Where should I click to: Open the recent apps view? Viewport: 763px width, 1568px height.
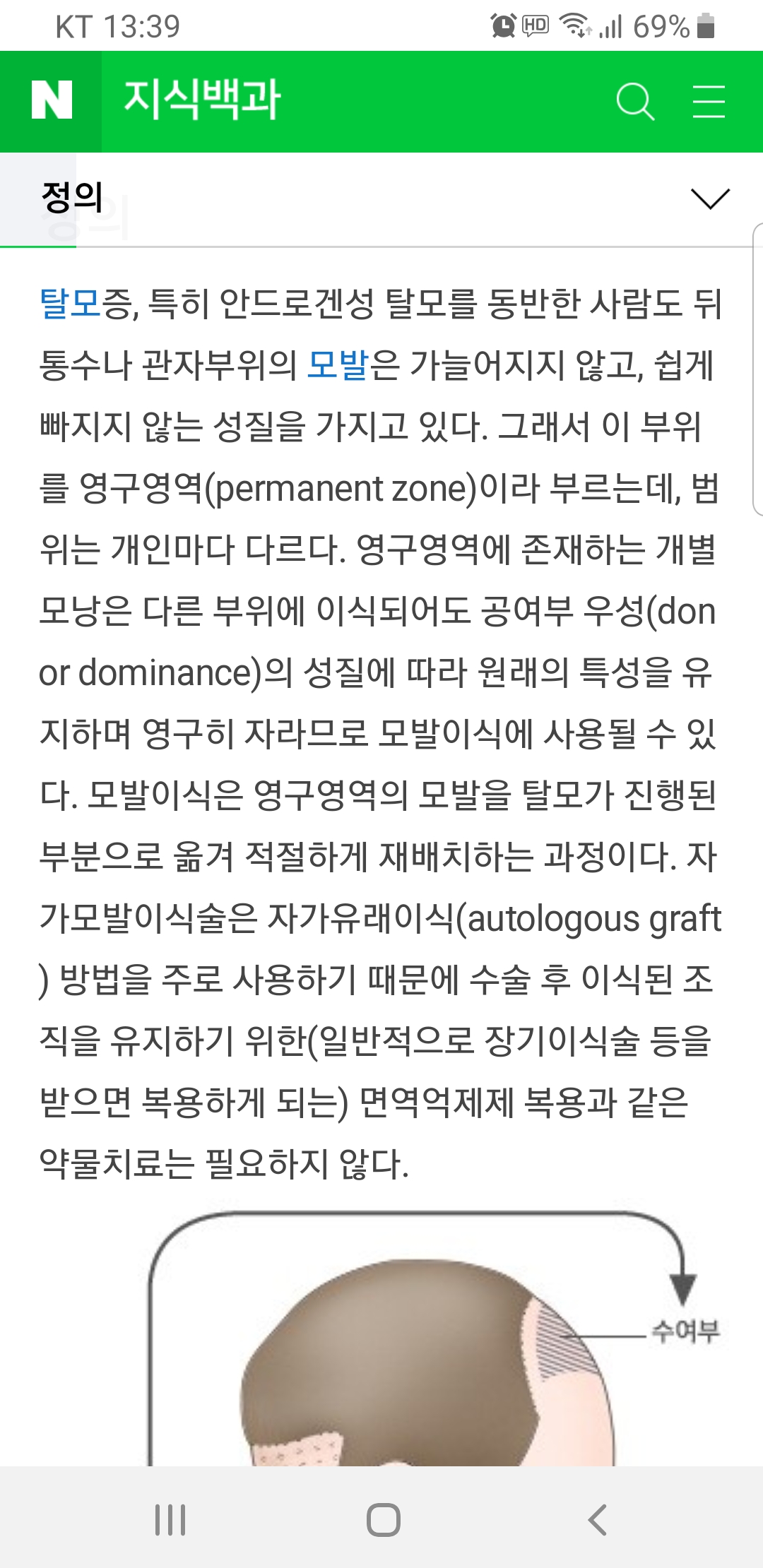[170, 1520]
